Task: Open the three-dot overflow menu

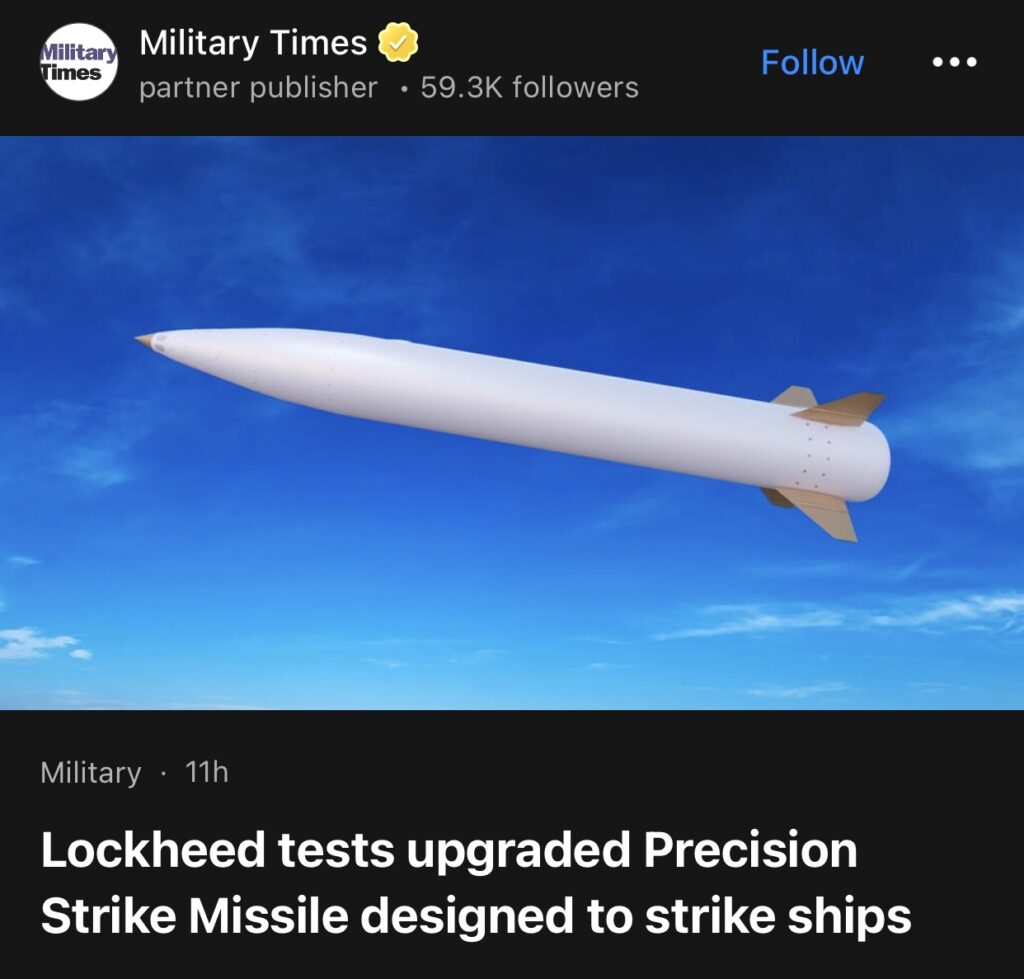Action: [x=953, y=62]
